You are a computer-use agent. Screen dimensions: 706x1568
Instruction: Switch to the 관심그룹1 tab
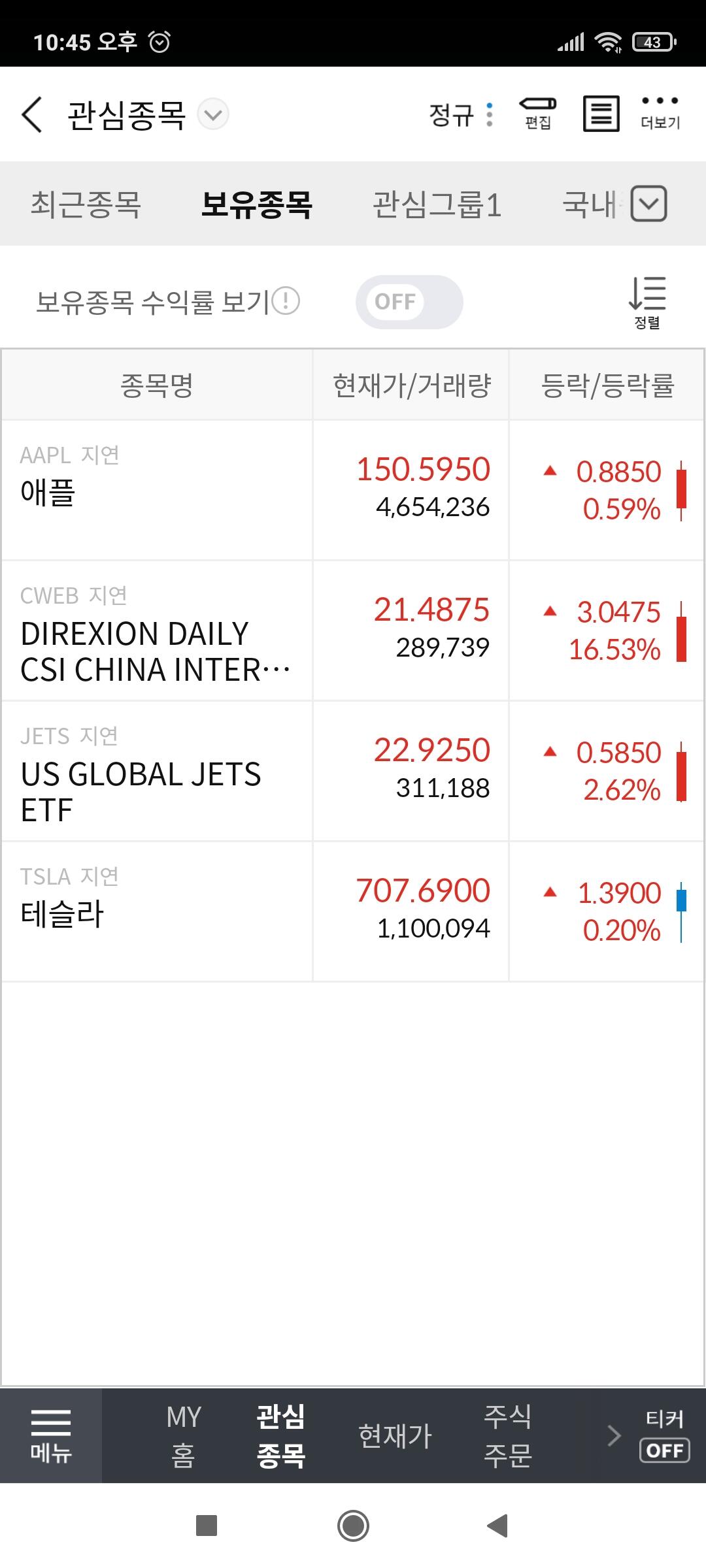click(x=437, y=204)
